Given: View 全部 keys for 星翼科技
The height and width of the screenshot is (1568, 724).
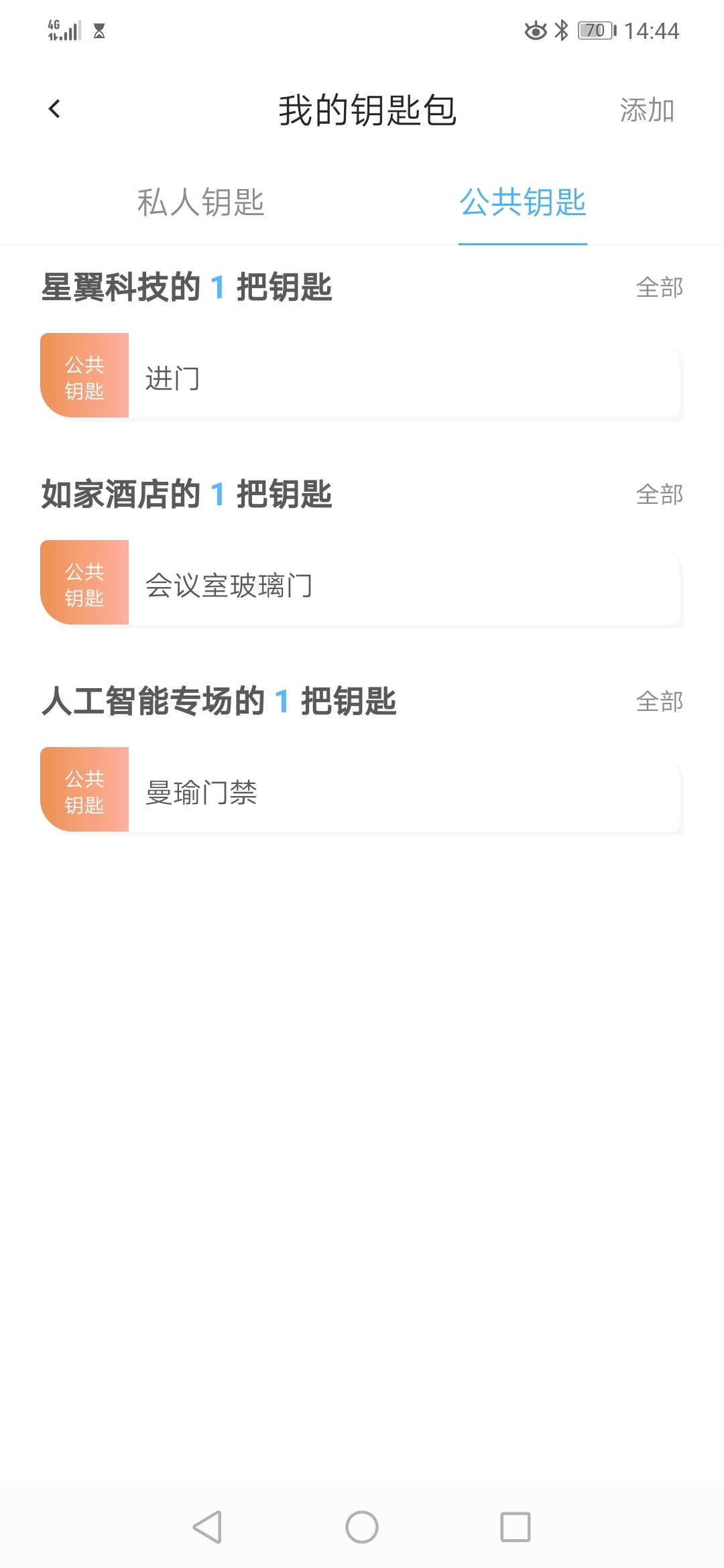Looking at the screenshot, I should pyautogui.click(x=659, y=288).
